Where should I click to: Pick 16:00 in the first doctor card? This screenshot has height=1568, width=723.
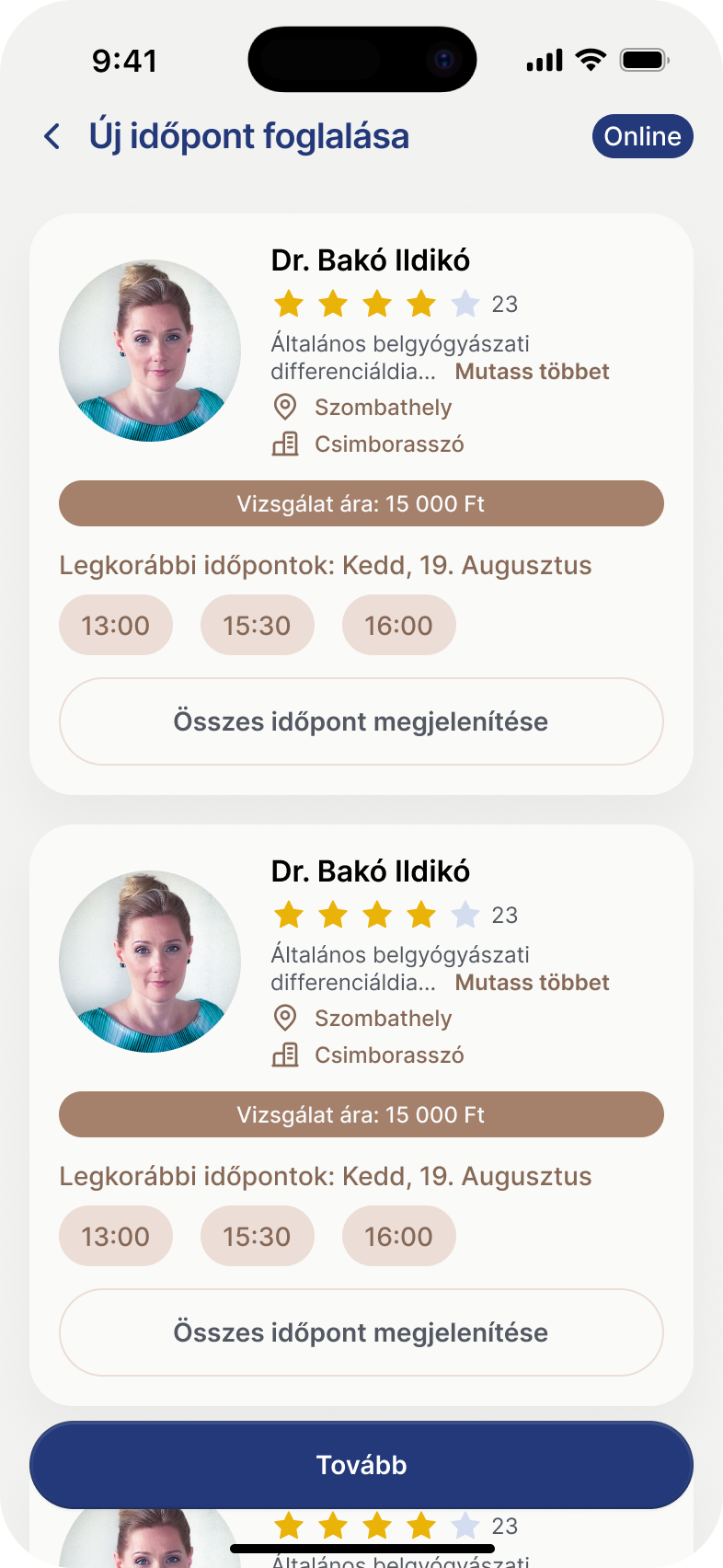[398, 626]
